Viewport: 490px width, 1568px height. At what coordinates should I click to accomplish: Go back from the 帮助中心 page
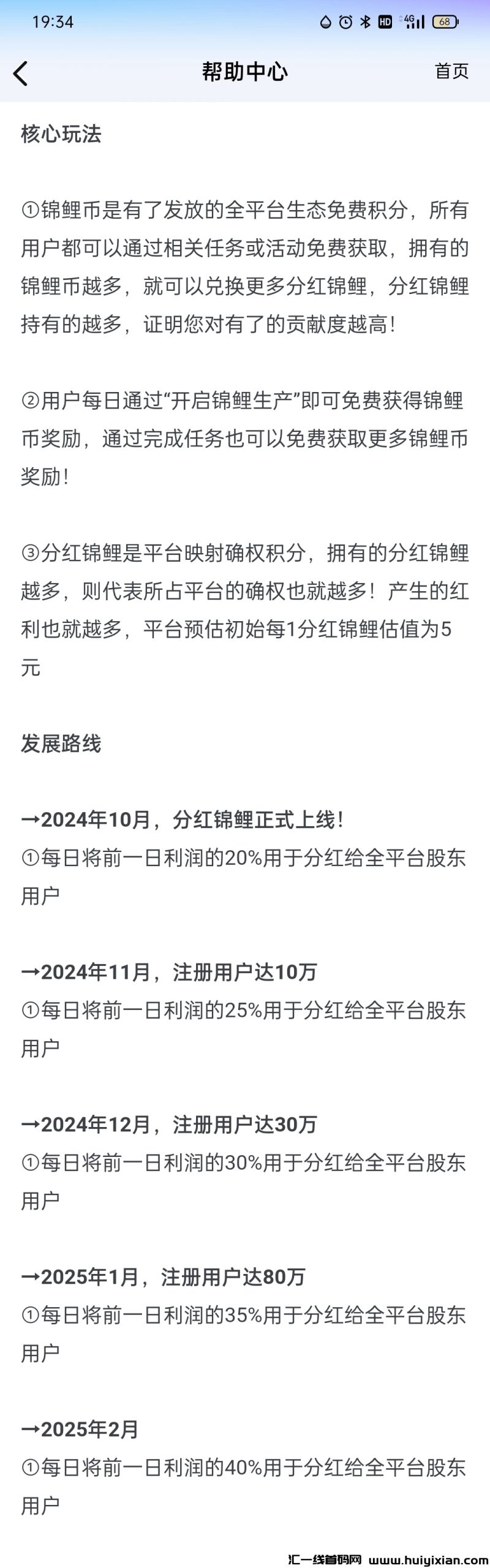pos(21,73)
